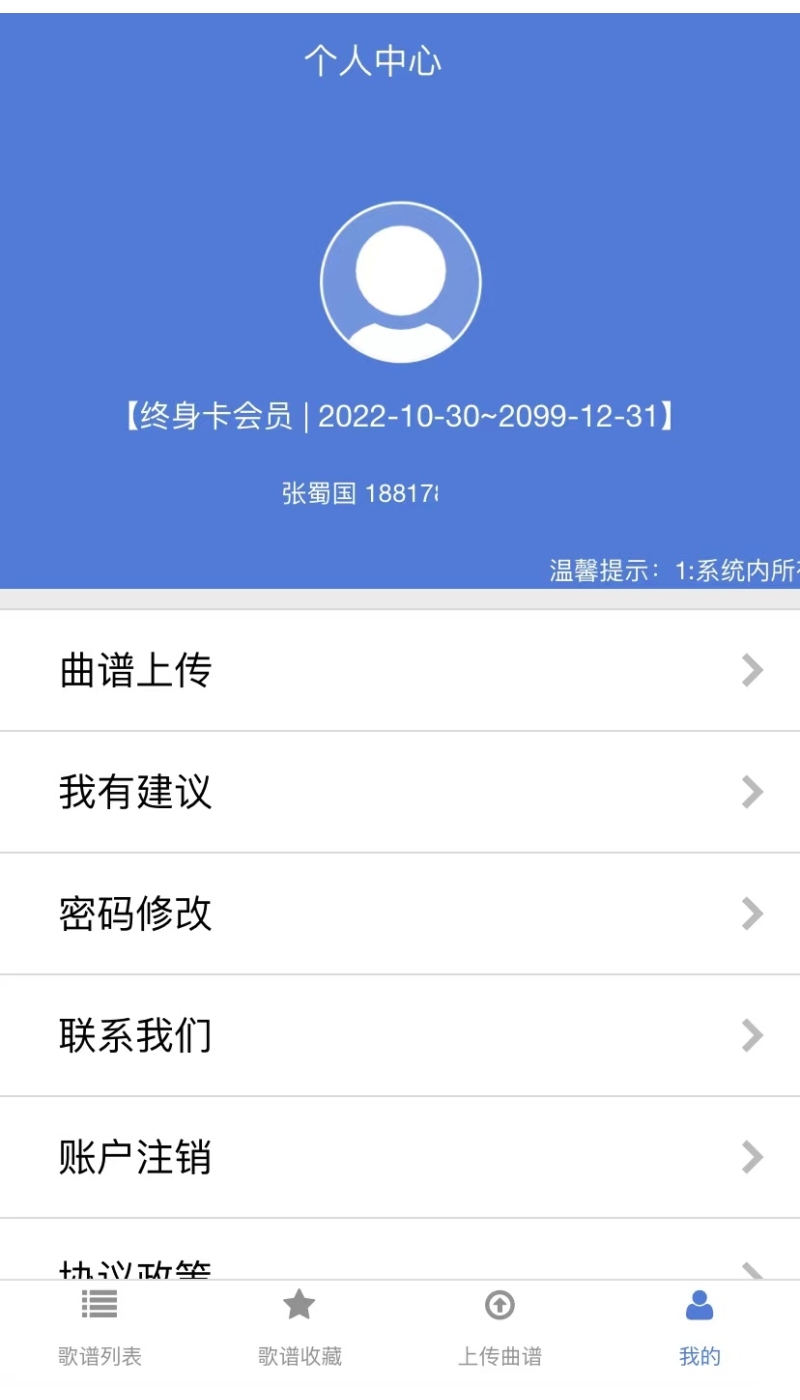
Task: Open the 上传曲谱 tab
Action: 499,1330
